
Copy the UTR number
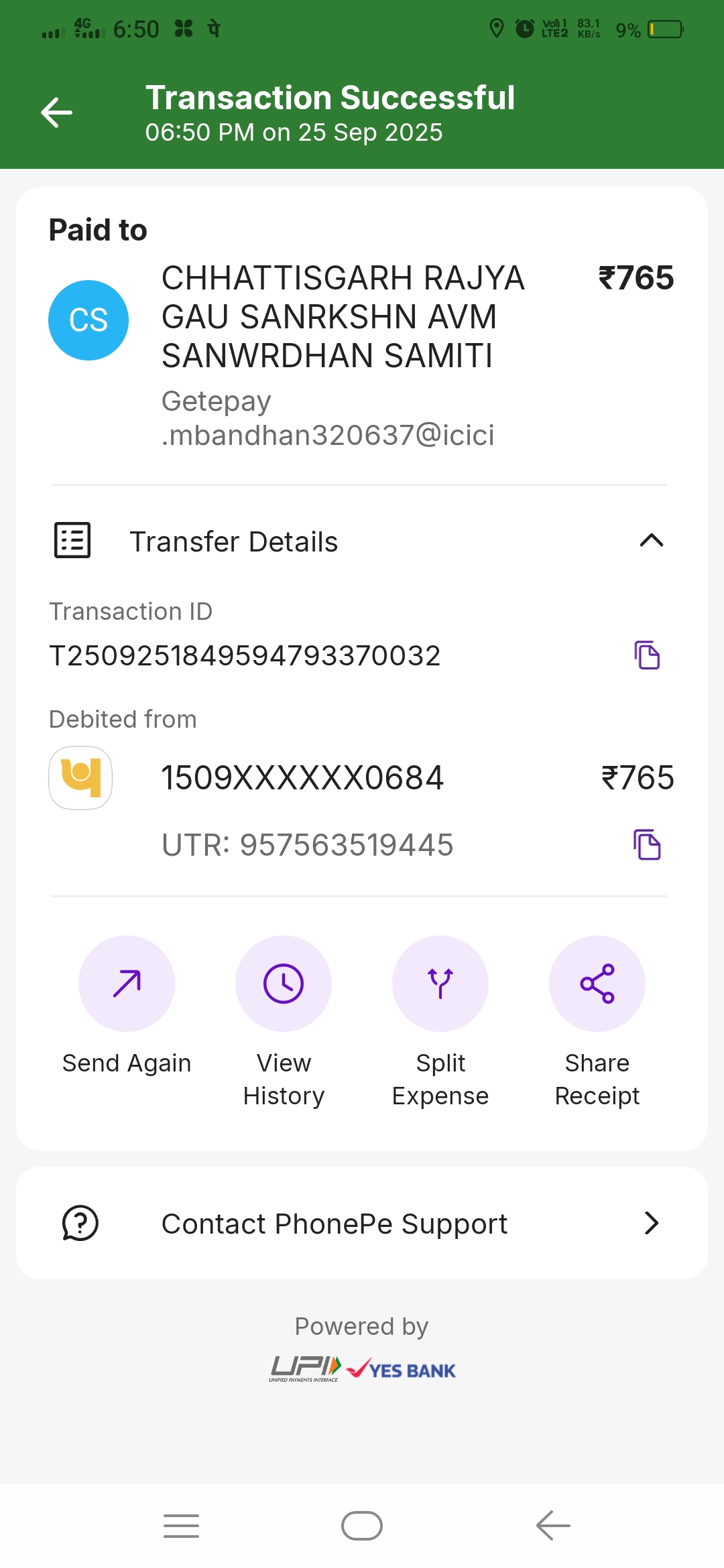click(x=647, y=844)
